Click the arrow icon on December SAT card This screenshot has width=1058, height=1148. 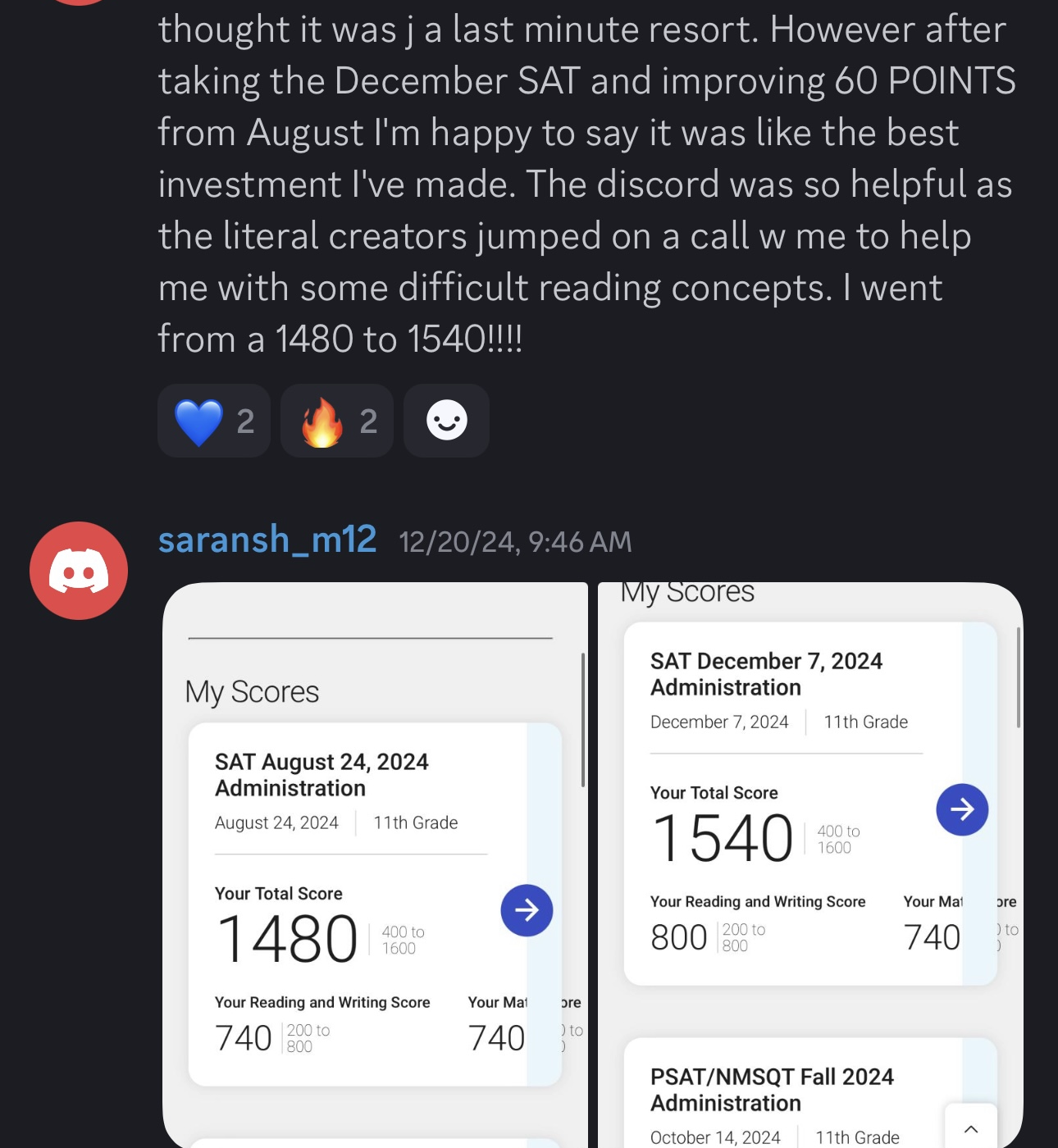tap(961, 809)
